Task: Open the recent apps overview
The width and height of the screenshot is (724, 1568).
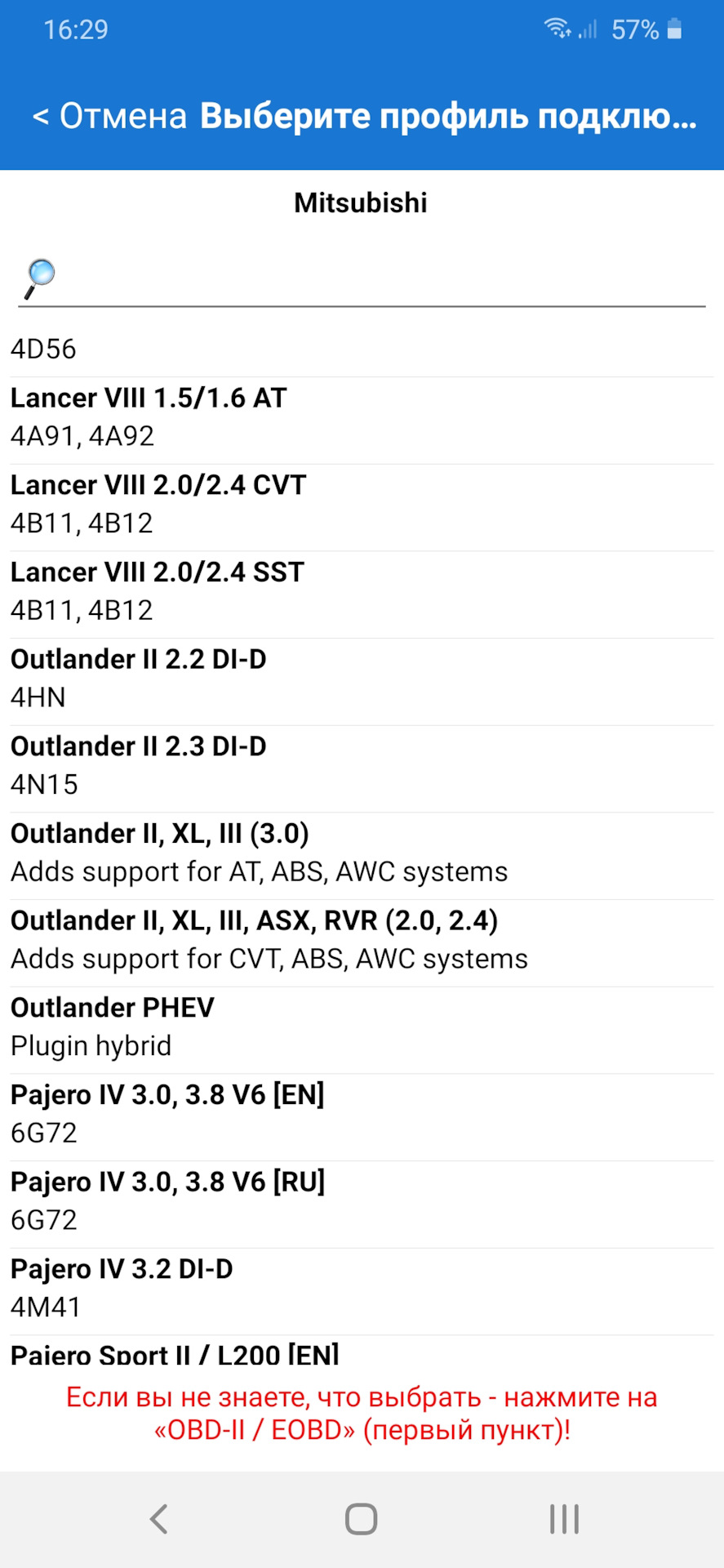Action: [564, 1519]
